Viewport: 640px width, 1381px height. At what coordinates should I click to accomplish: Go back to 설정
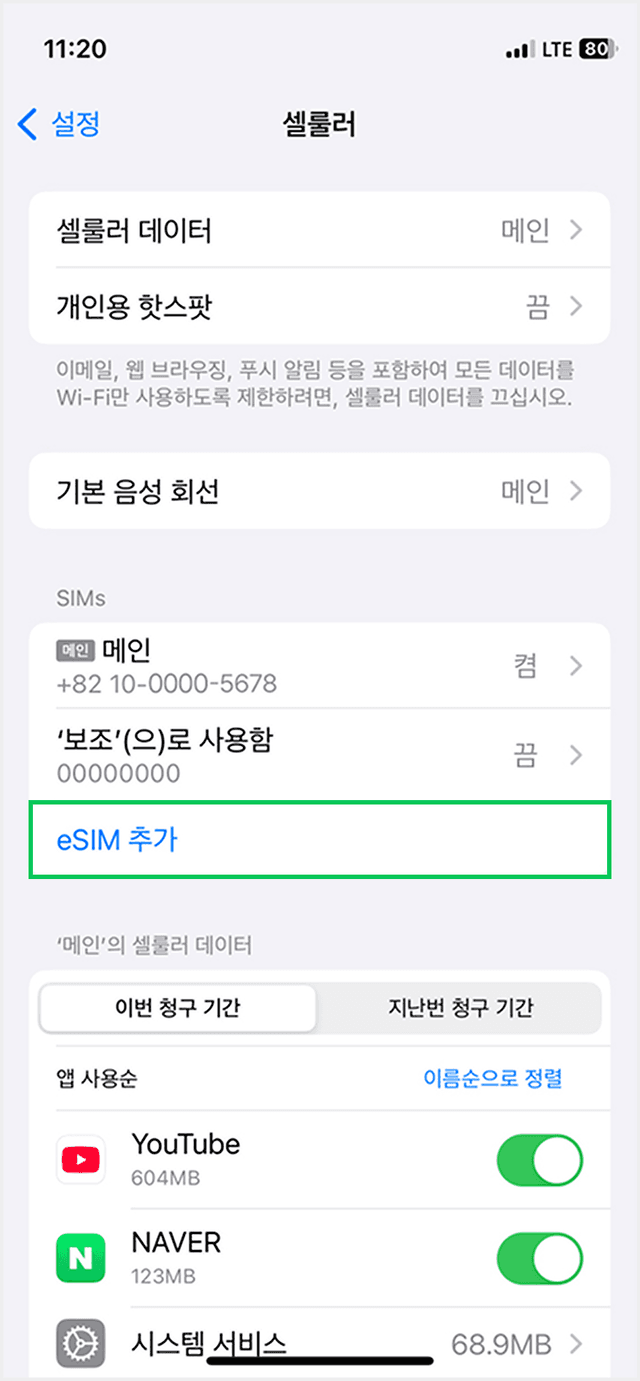60,125
